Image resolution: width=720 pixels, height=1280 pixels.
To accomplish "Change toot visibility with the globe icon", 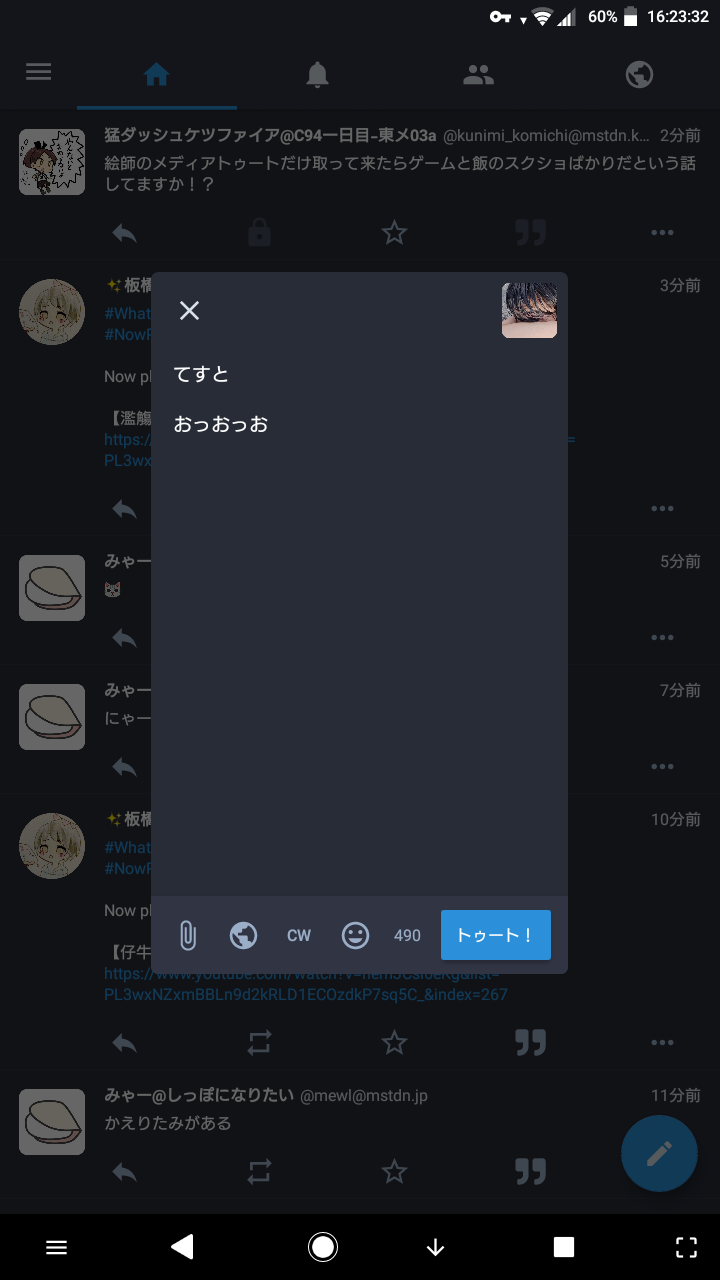I will point(243,935).
